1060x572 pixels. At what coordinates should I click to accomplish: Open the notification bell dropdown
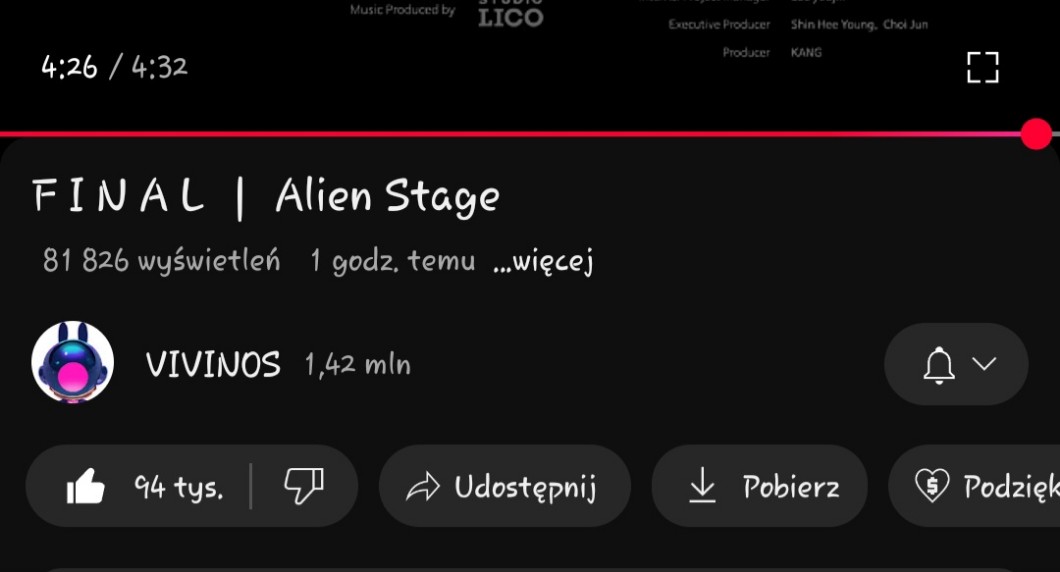(x=956, y=364)
